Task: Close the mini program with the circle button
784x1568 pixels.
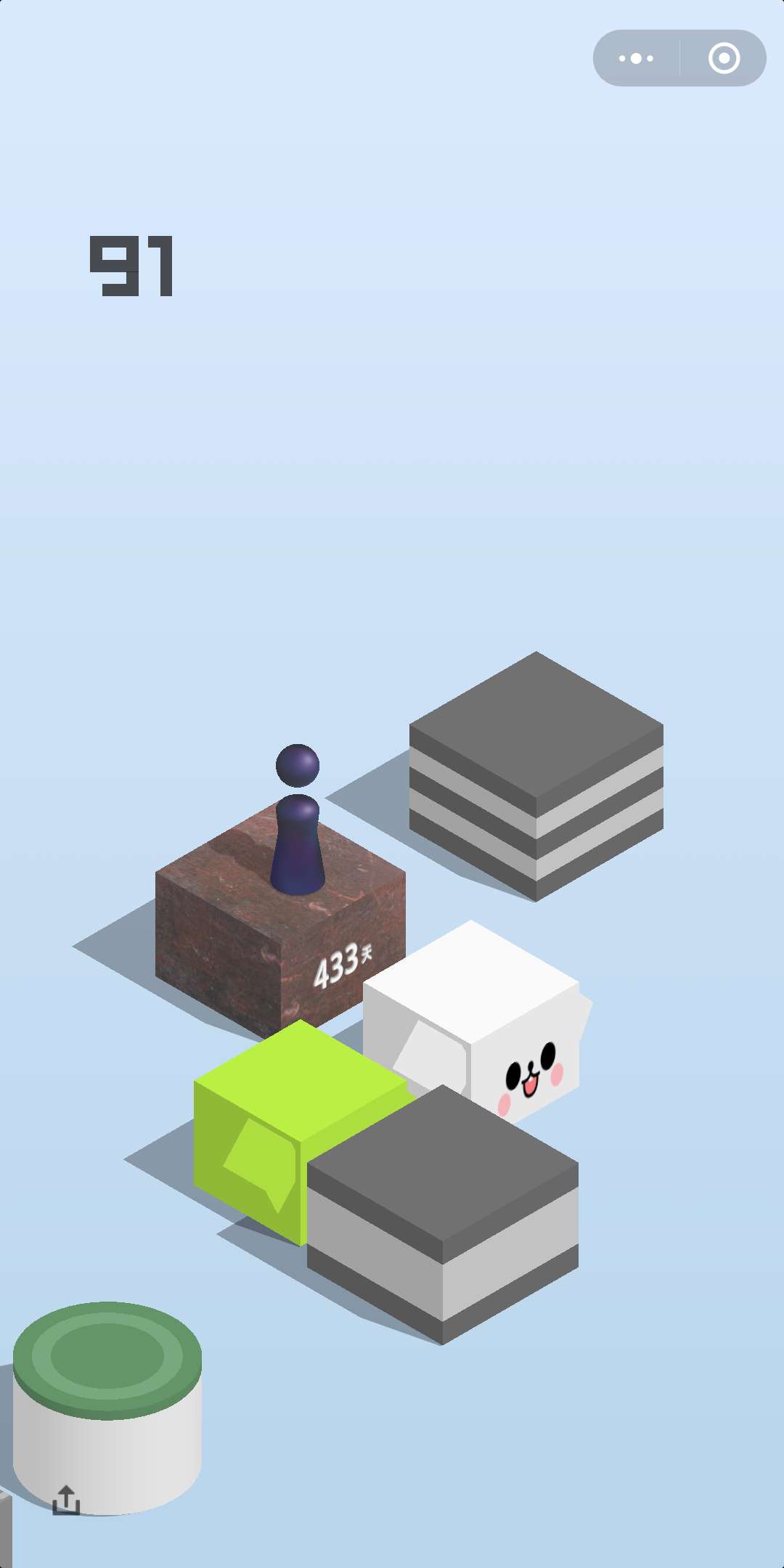Action: pos(724,58)
